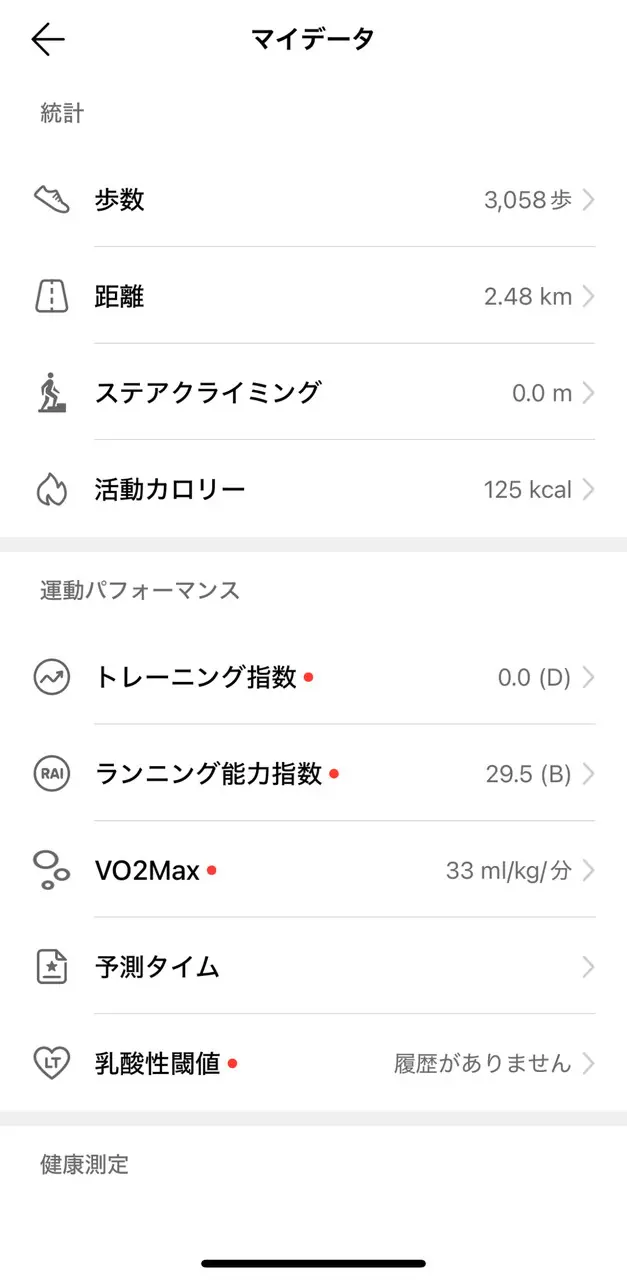Go back using the arrow icon

coord(48,39)
